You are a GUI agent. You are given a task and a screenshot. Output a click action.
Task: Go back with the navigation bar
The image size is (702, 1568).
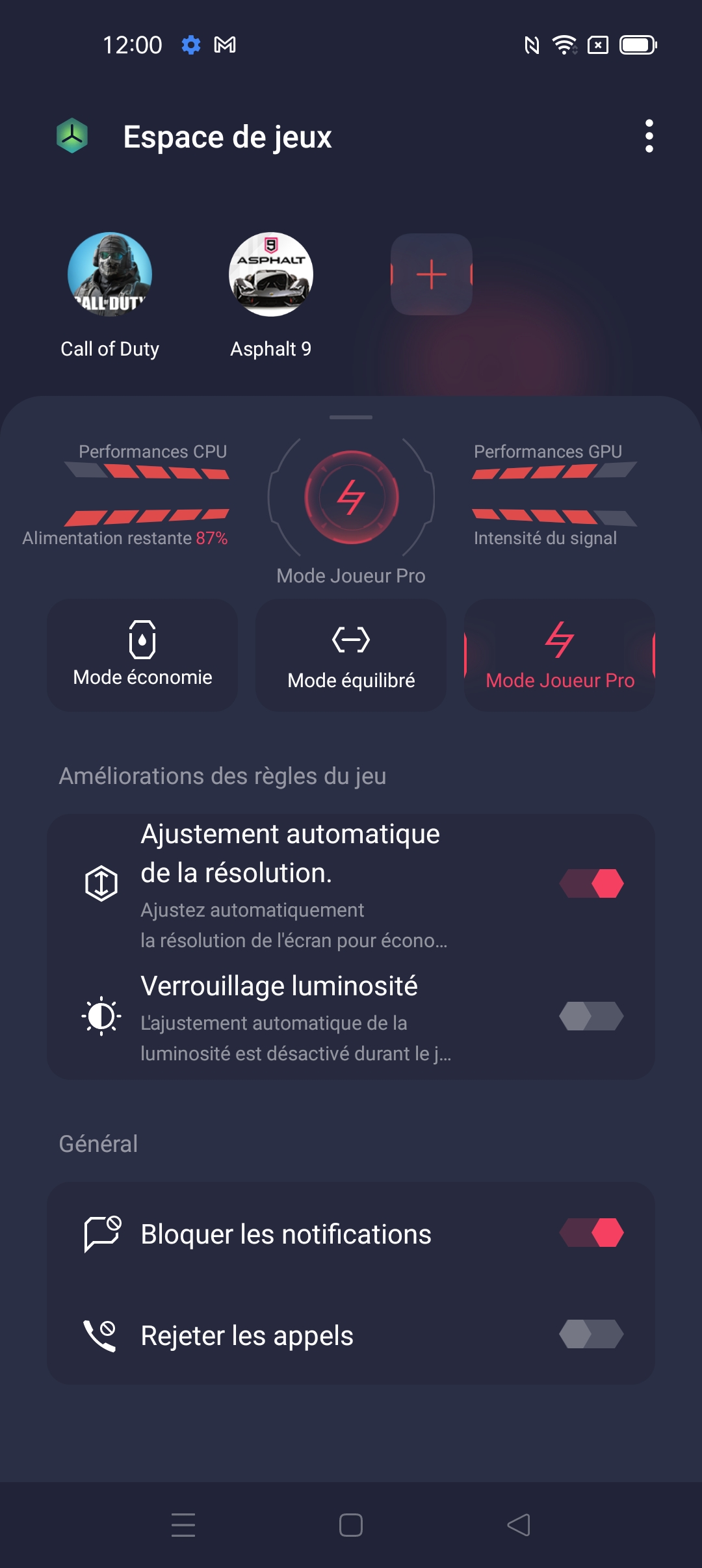tap(519, 1525)
